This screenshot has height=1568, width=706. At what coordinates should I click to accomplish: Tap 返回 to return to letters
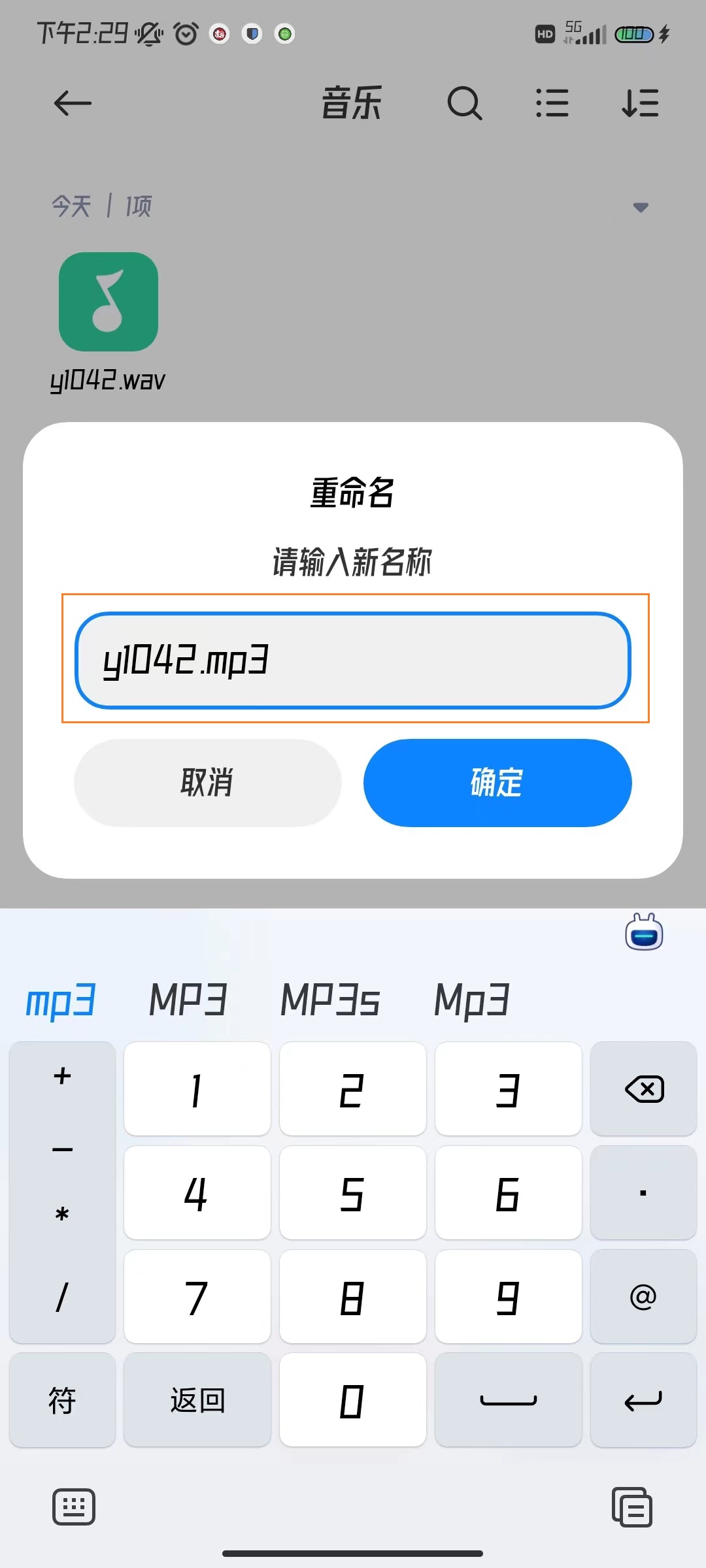(197, 1400)
